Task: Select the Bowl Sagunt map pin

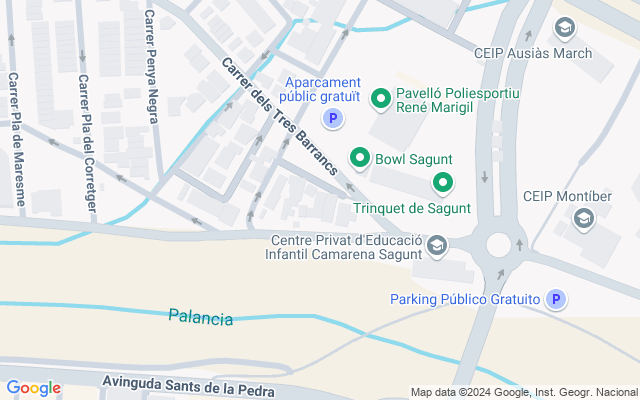Action: 359,159
